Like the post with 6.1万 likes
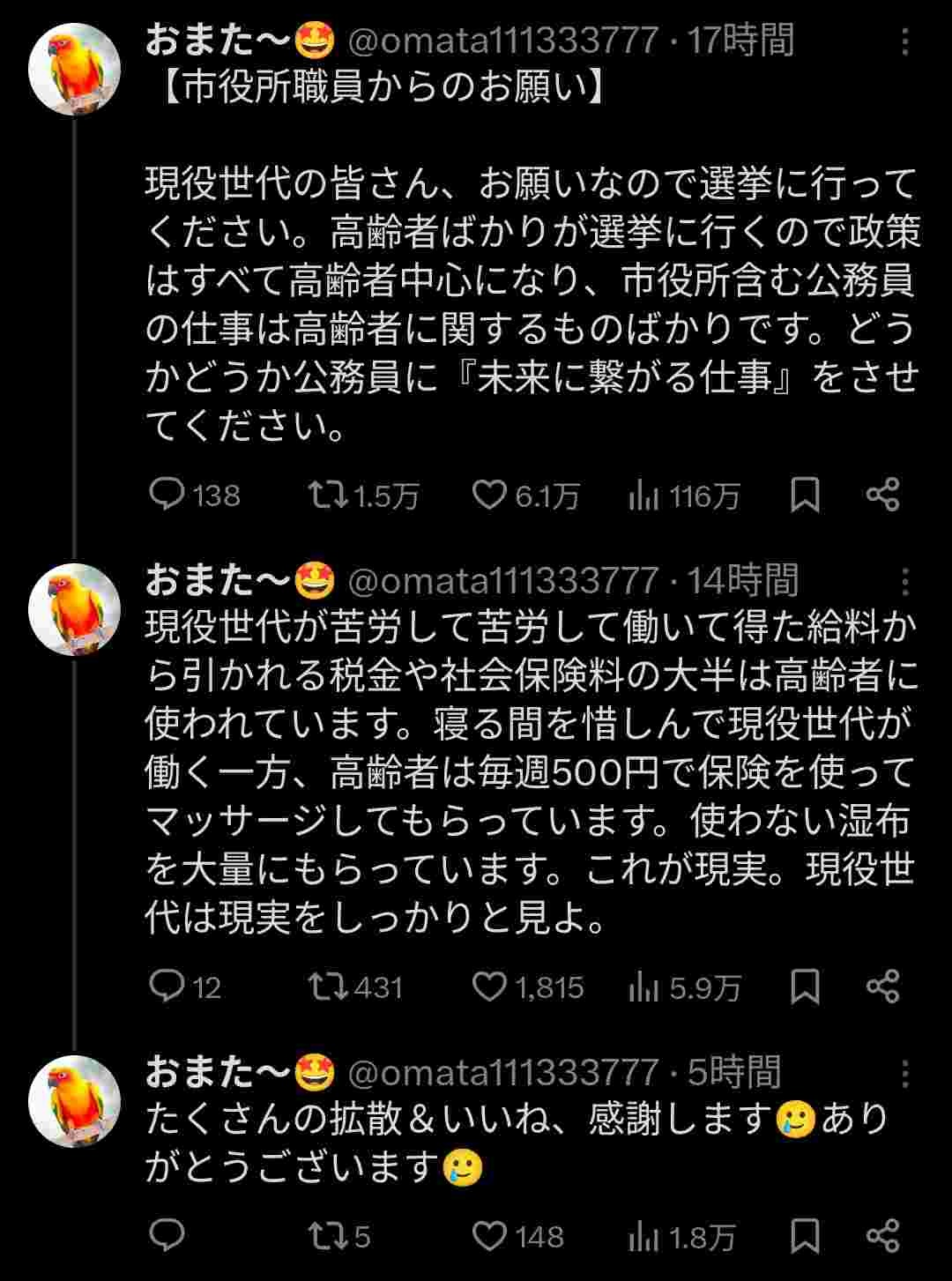 [489, 495]
